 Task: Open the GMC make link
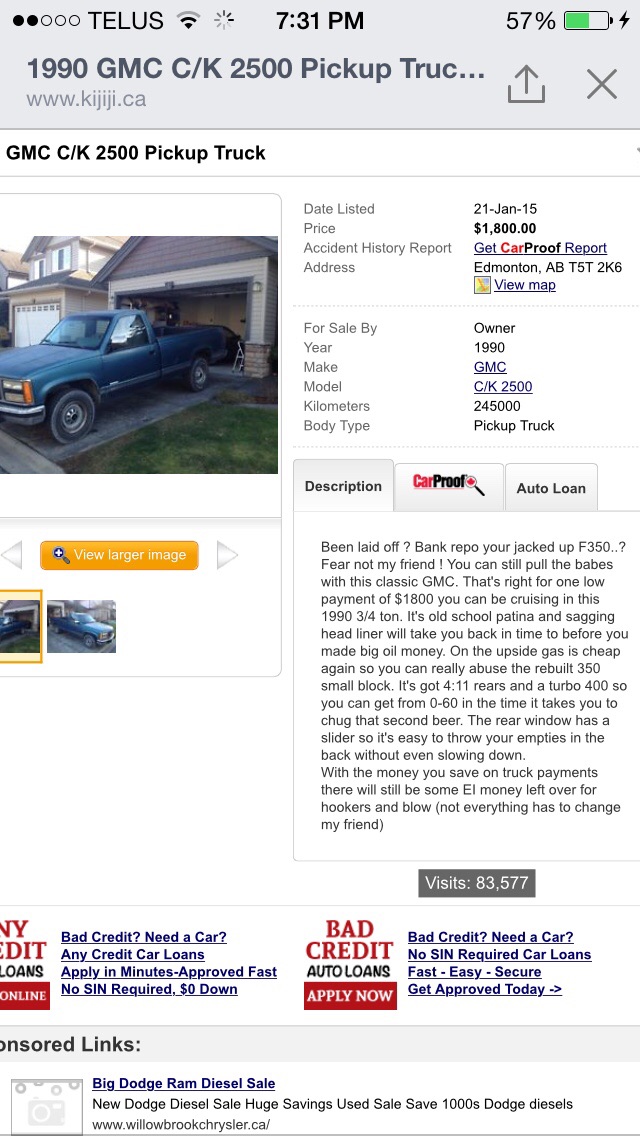(490, 367)
